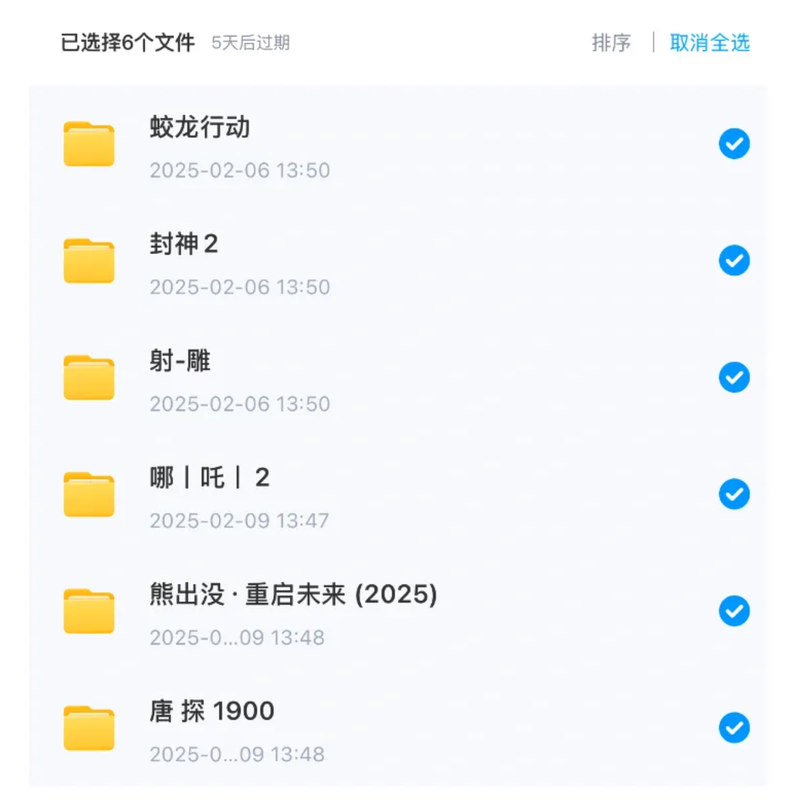Screen dimensions: 800x804
Task: Deselect the 唐探 1900 checkbox
Action: (734, 728)
